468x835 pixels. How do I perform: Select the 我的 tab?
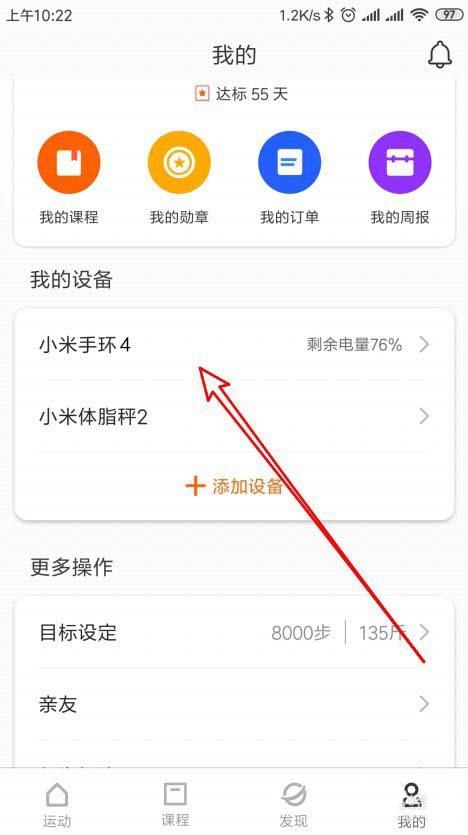(x=411, y=805)
